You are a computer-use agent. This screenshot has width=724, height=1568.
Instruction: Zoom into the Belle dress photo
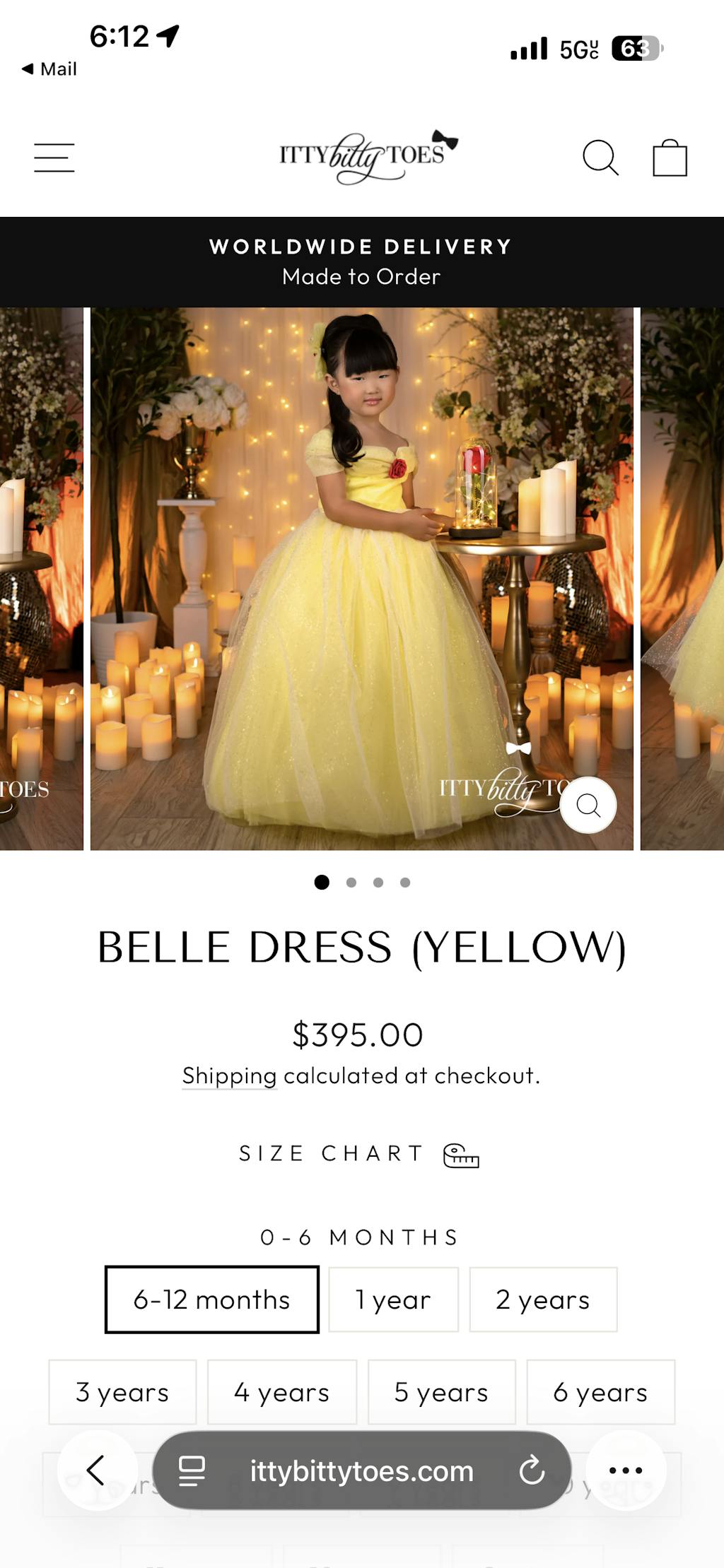point(588,805)
